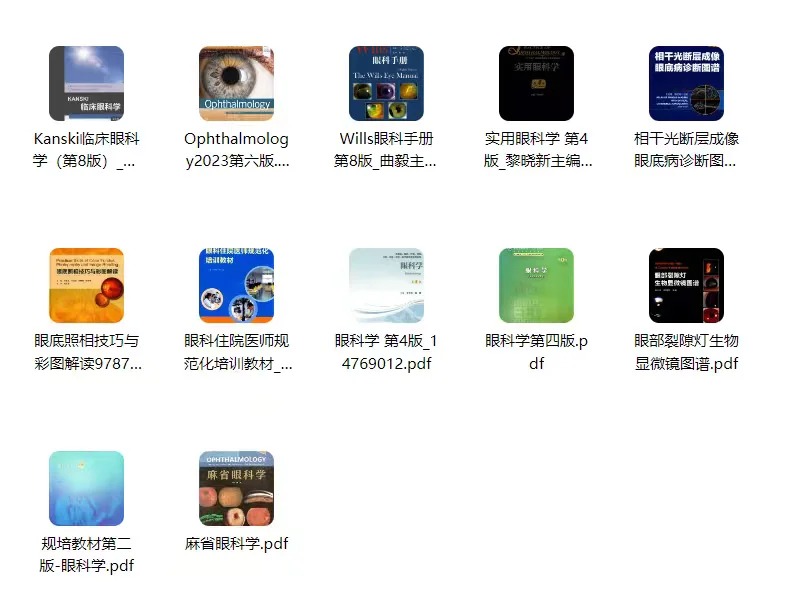Open 眼部裂隙灯生物显微镜图谱.pdf
The width and height of the screenshot is (789, 600).
(x=686, y=286)
